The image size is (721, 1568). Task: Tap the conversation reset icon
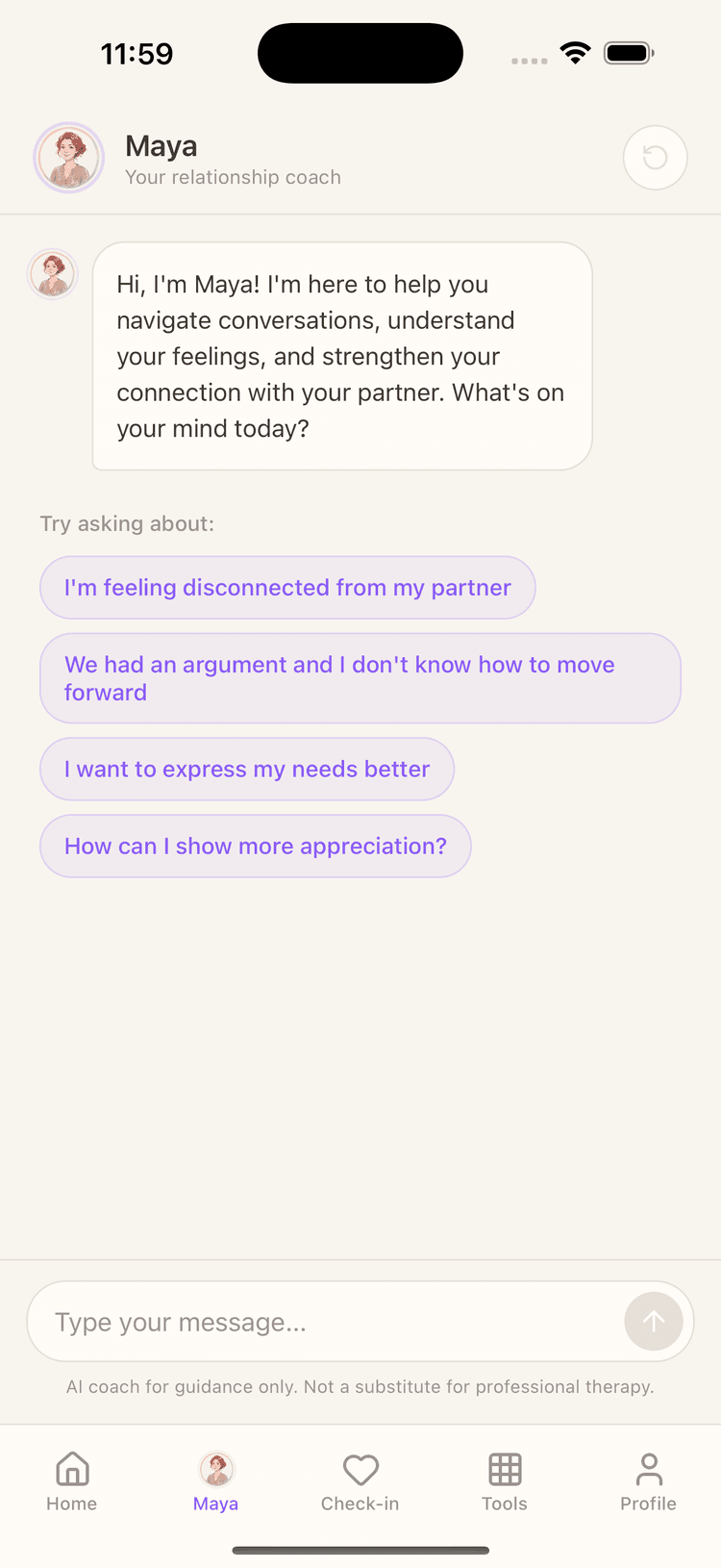point(655,157)
